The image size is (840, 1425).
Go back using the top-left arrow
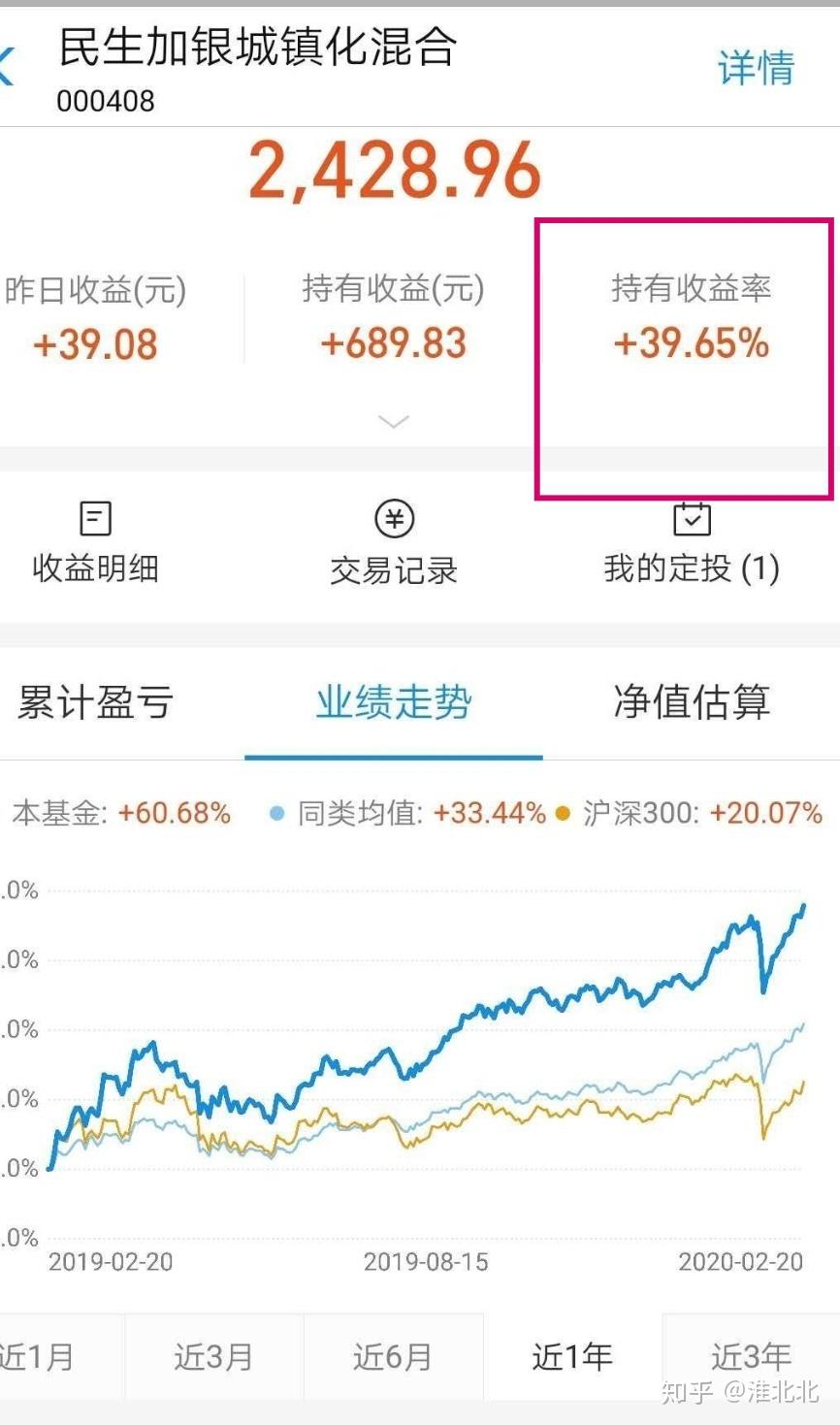[x=6, y=68]
